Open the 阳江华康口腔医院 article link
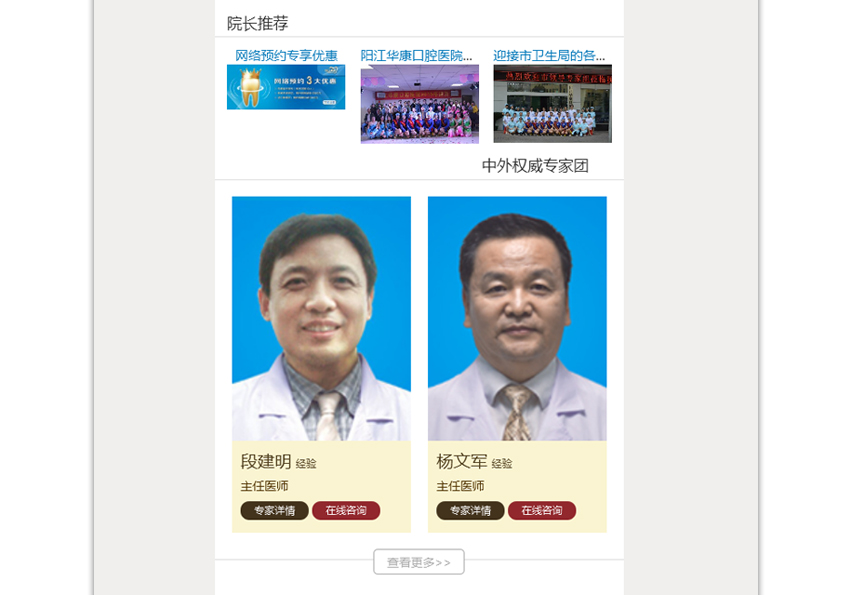The width and height of the screenshot is (850, 595). coord(416,55)
